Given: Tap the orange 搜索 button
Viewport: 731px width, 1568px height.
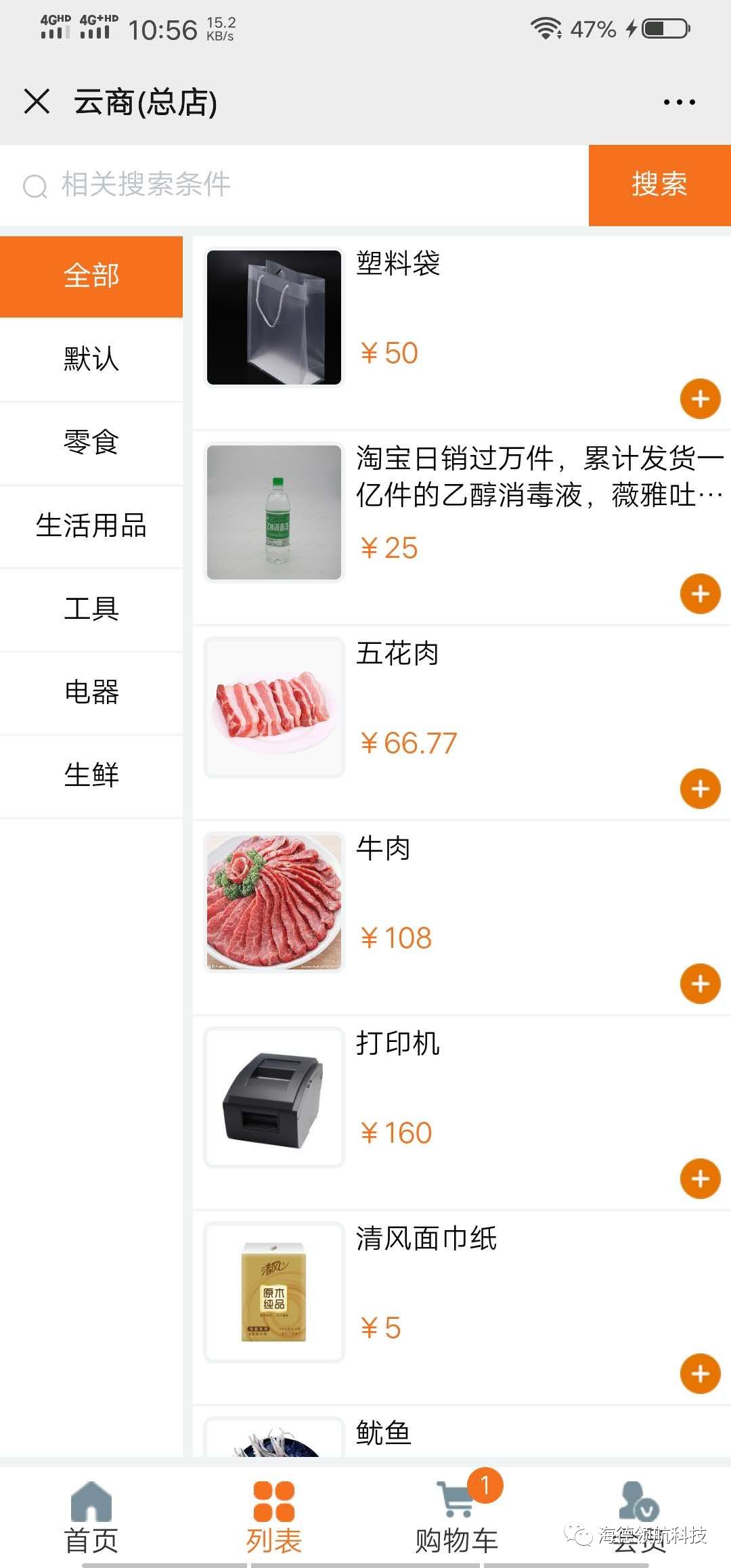Looking at the screenshot, I should click(659, 185).
